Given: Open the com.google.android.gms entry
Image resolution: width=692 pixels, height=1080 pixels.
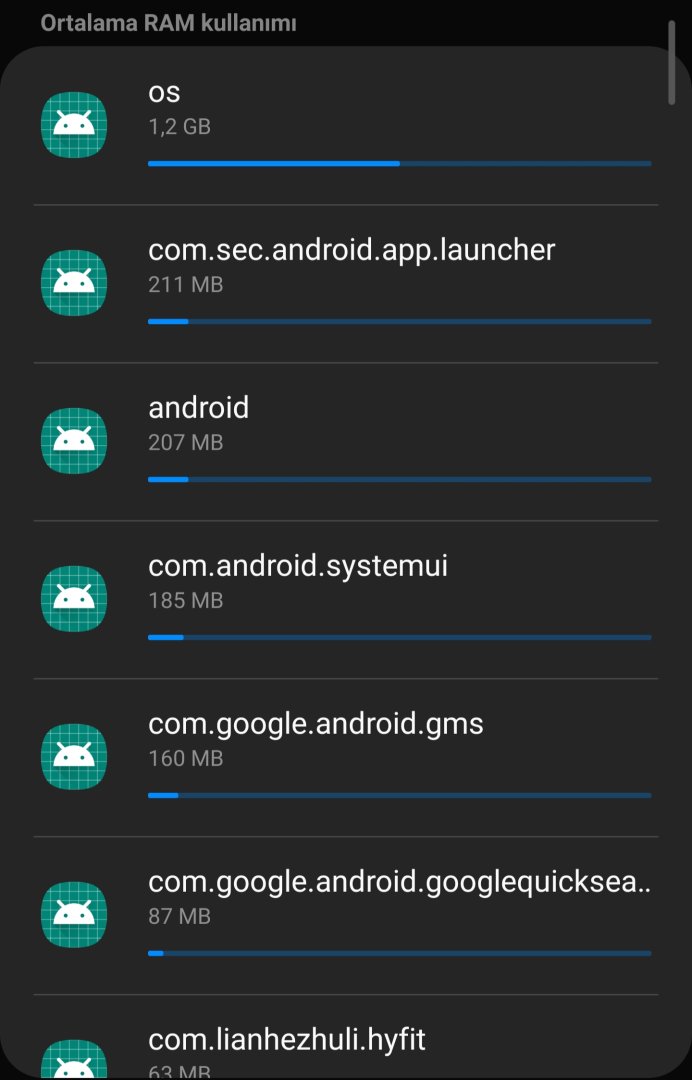Looking at the screenshot, I should click(x=346, y=757).
